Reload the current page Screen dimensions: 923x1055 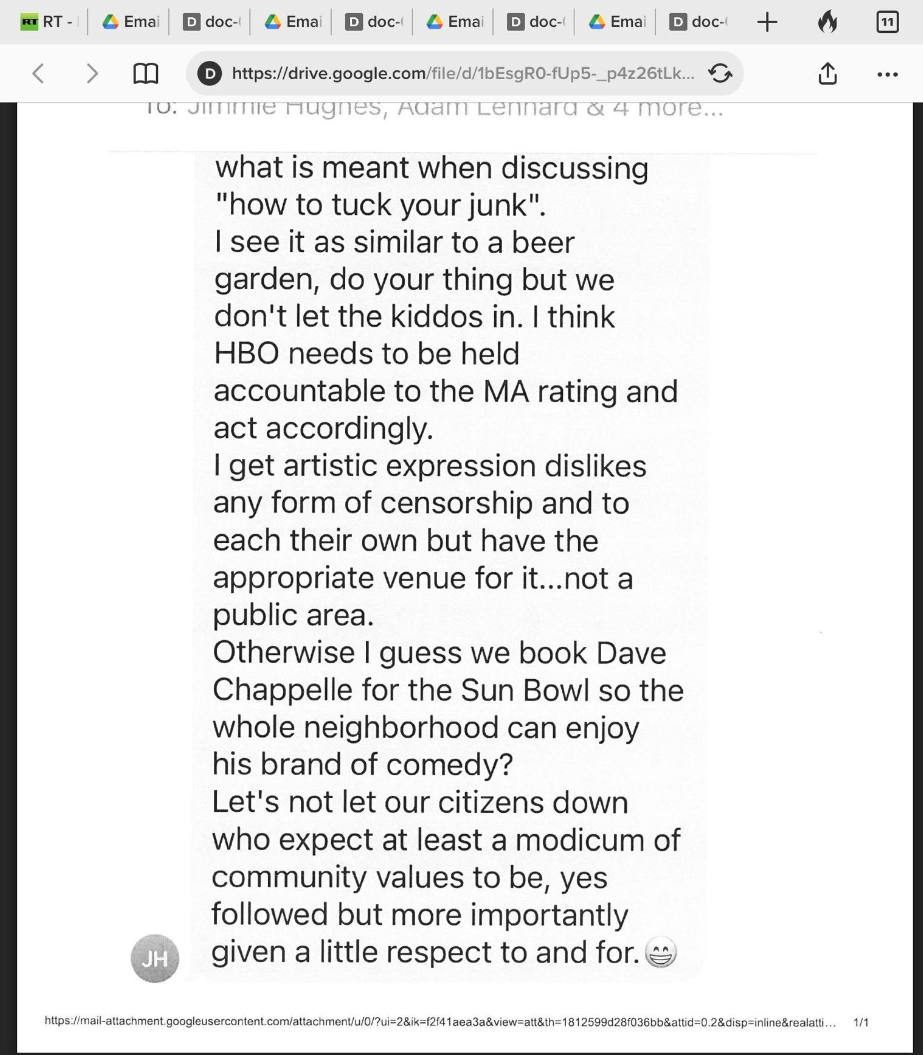(718, 73)
